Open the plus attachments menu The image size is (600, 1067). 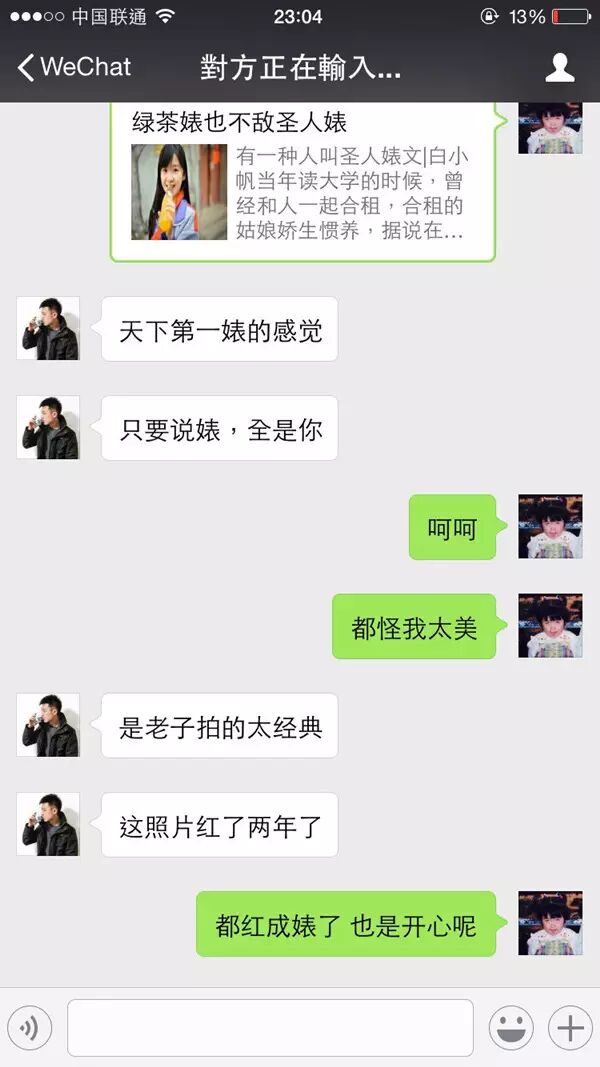(x=569, y=1027)
